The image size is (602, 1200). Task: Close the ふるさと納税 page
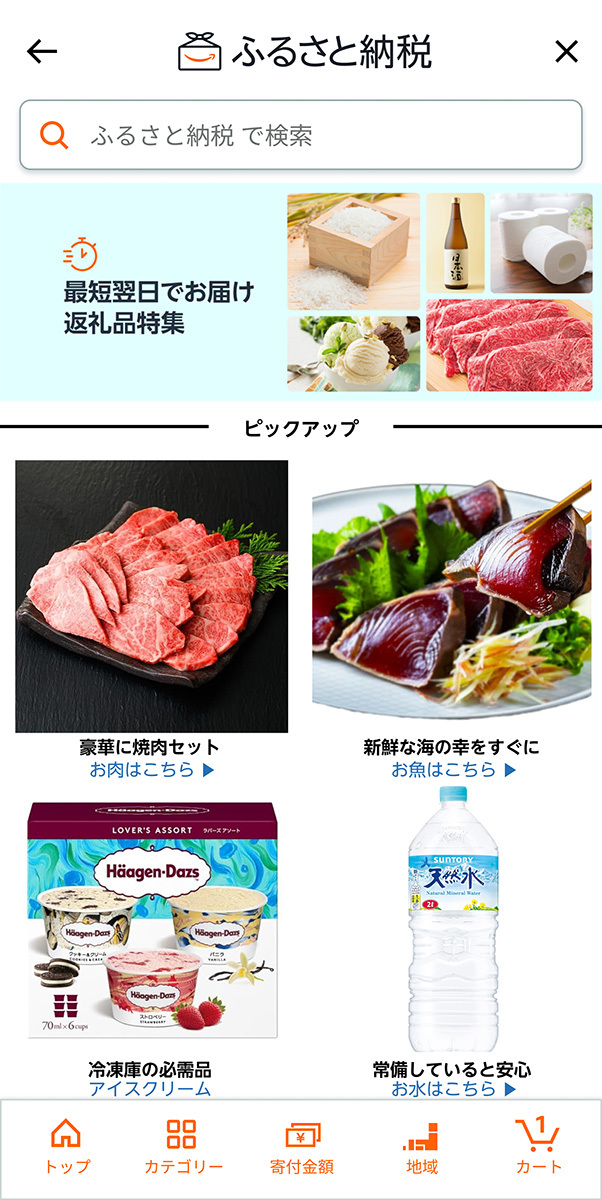tap(566, 52)
